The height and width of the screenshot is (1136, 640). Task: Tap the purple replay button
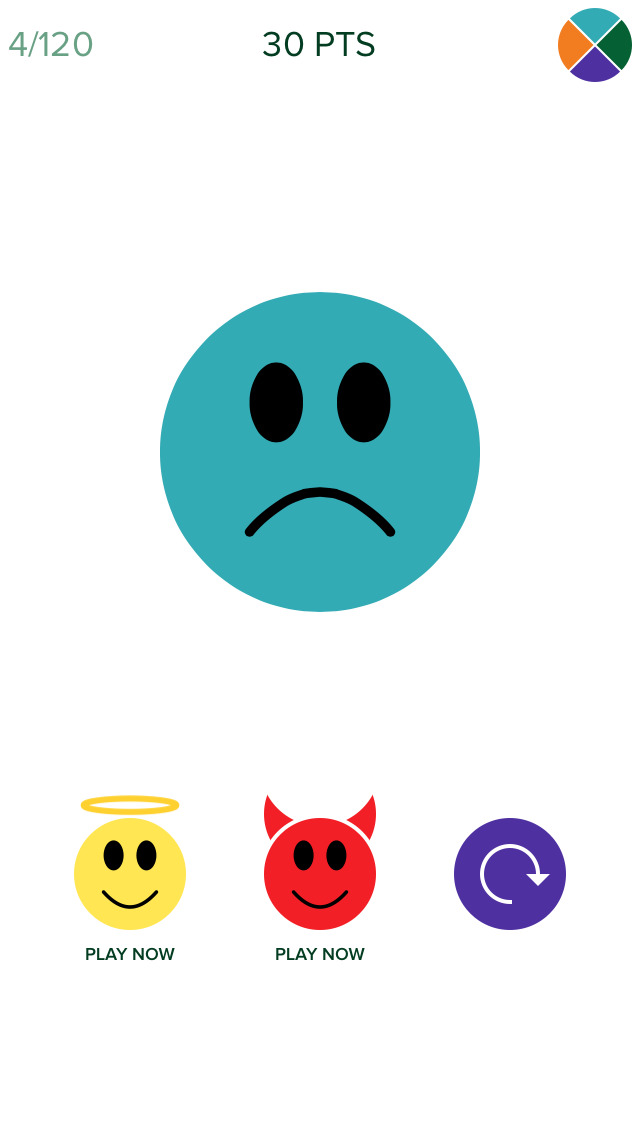[x=510, y=873]
